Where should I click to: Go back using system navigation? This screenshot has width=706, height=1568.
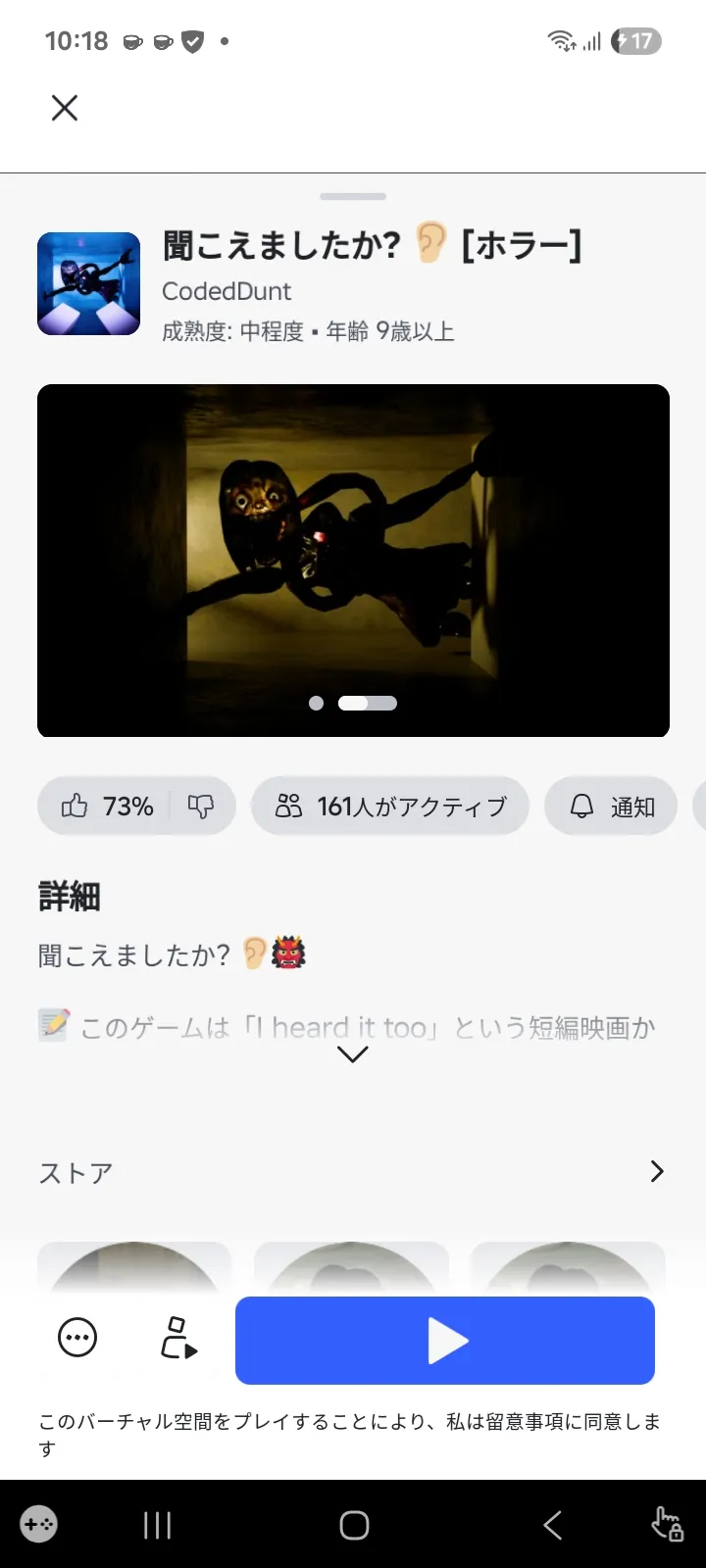(552, 1525)
